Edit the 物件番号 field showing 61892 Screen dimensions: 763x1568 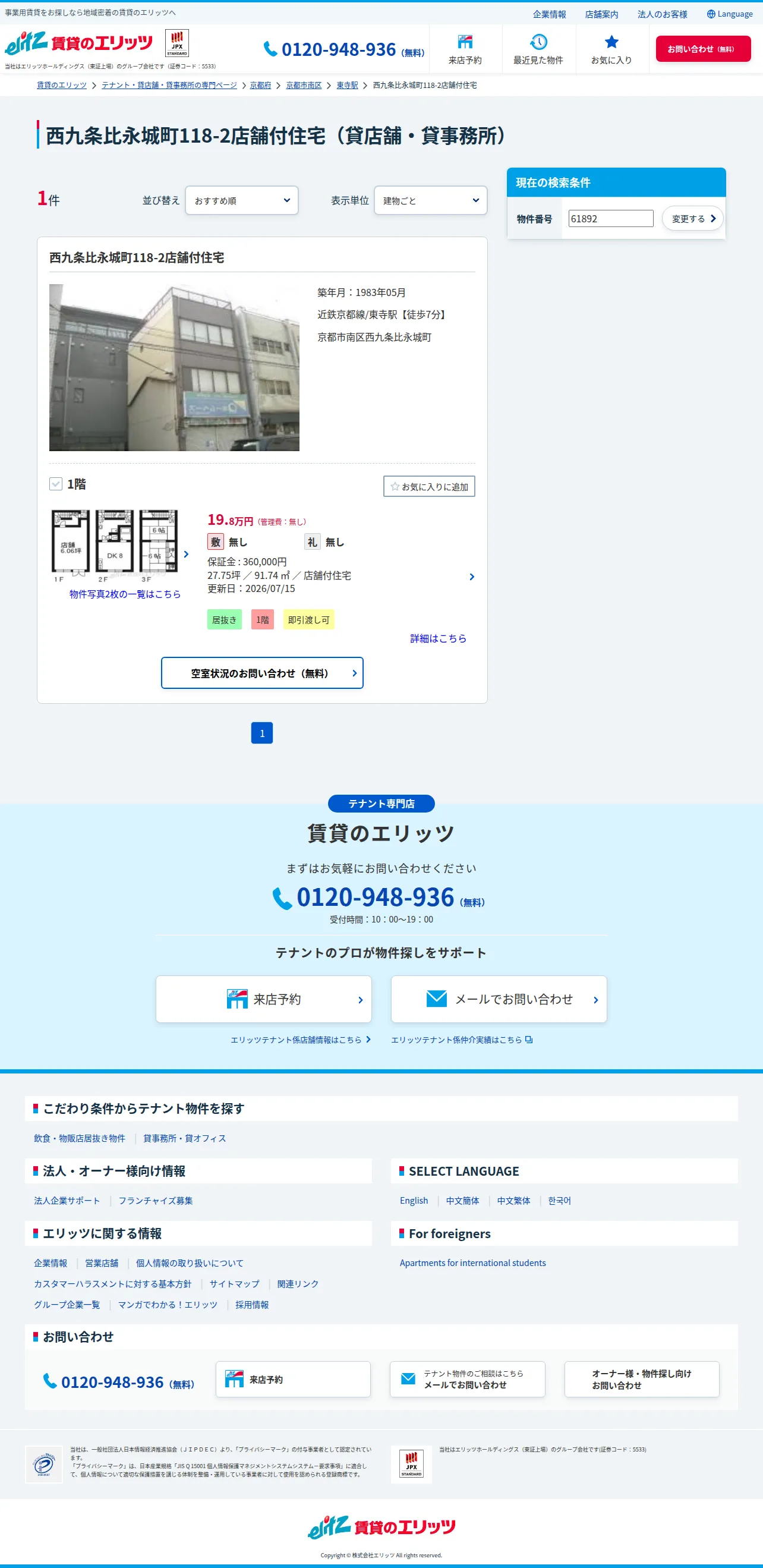pyautogui.click(x=610, y=219)
